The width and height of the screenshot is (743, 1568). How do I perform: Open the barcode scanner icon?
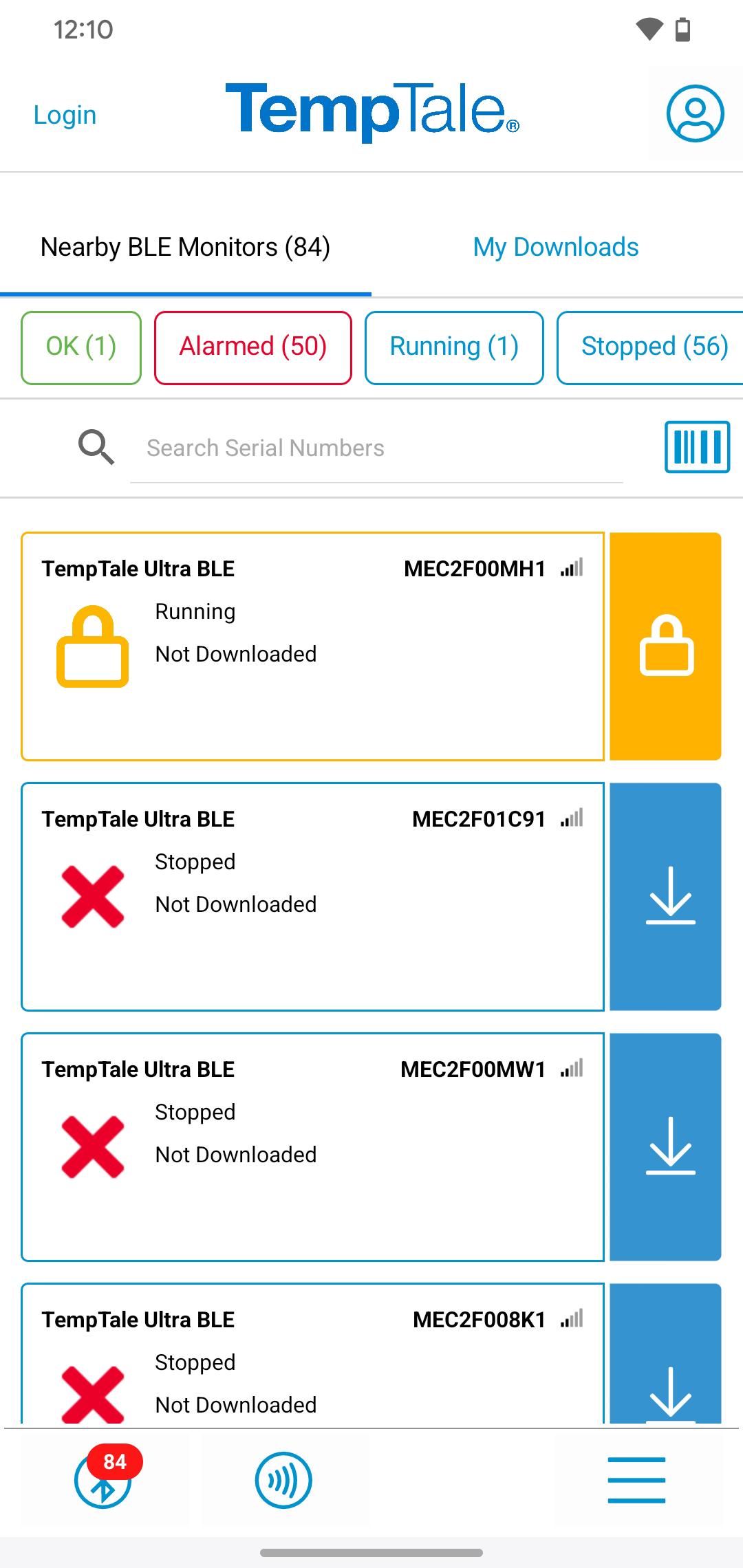[x=697, y=447]
